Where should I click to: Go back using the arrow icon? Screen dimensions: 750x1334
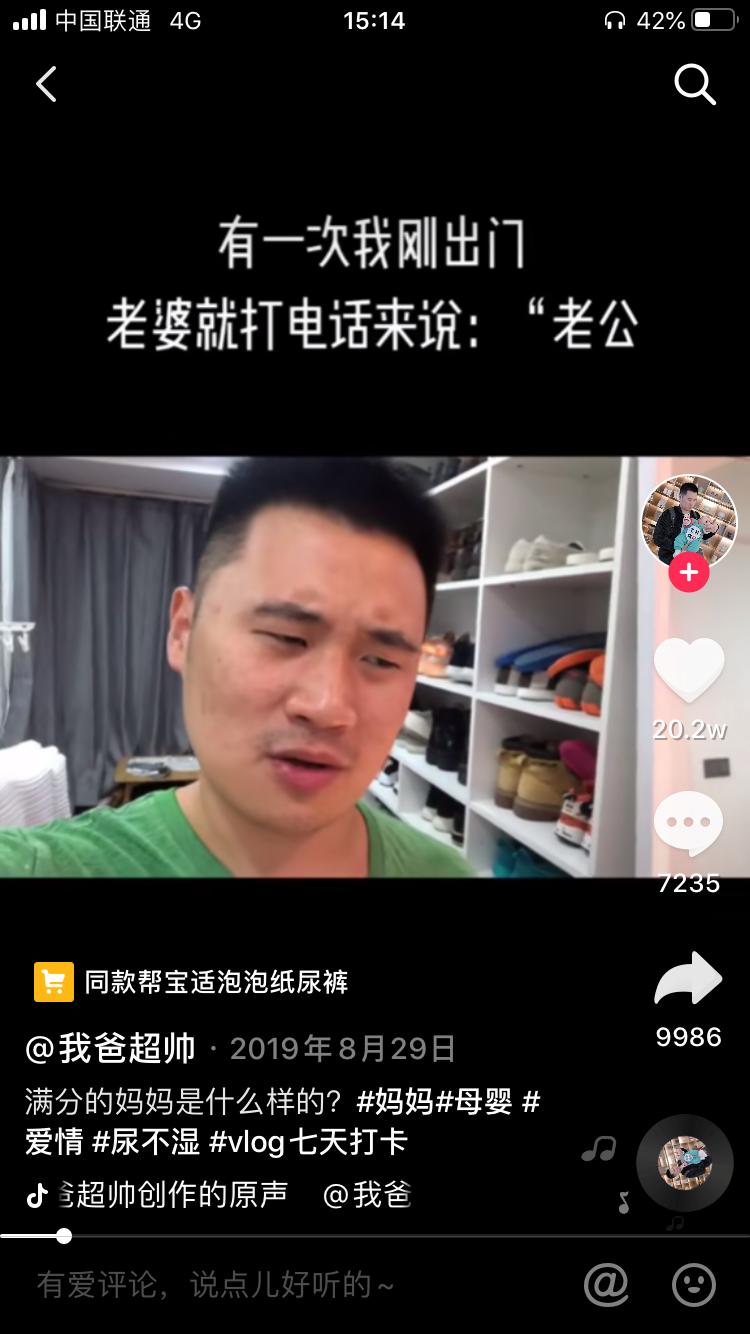point(45,84)
